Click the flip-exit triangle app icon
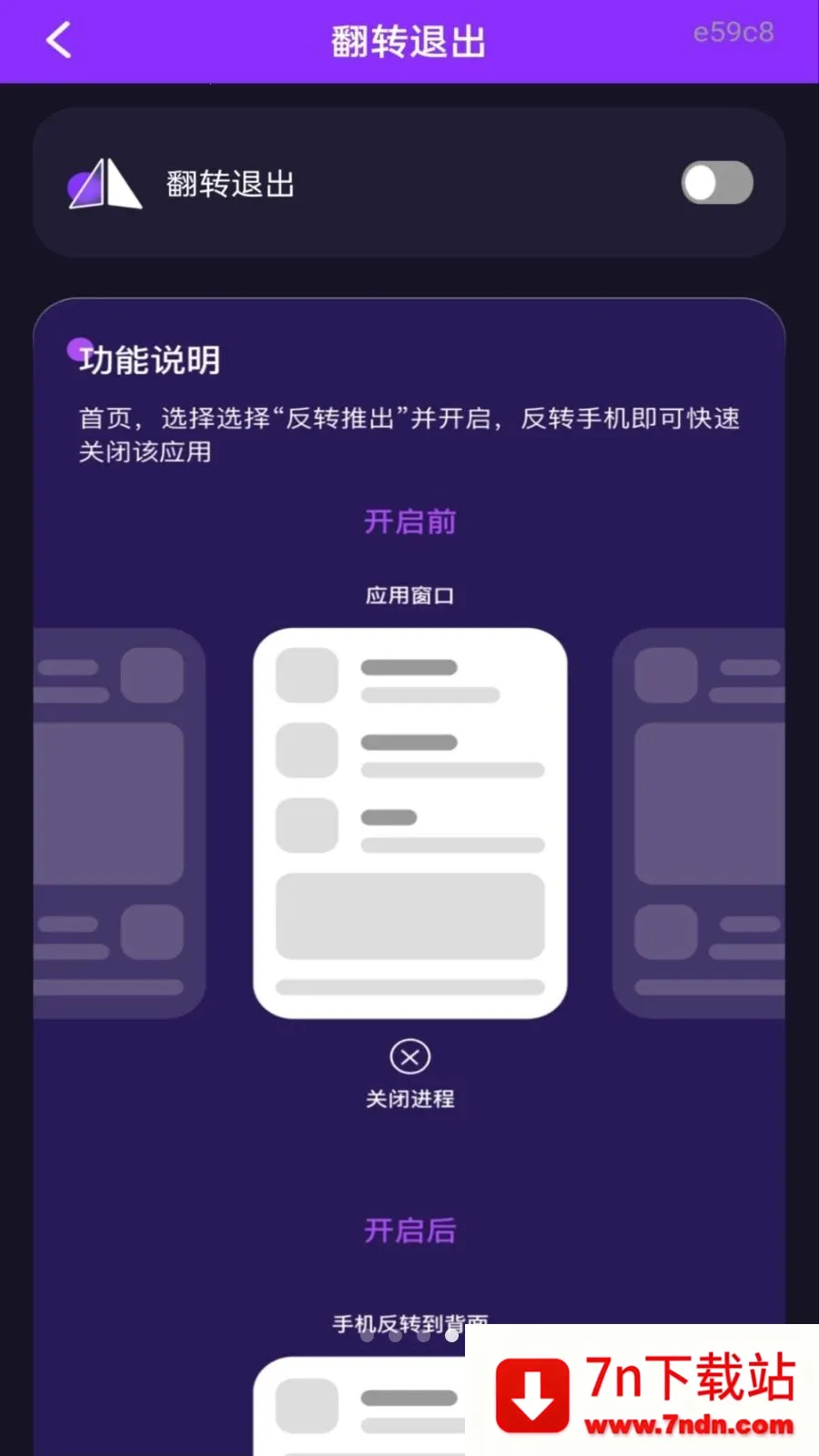The image size is (819, 1456). [103, 183]
